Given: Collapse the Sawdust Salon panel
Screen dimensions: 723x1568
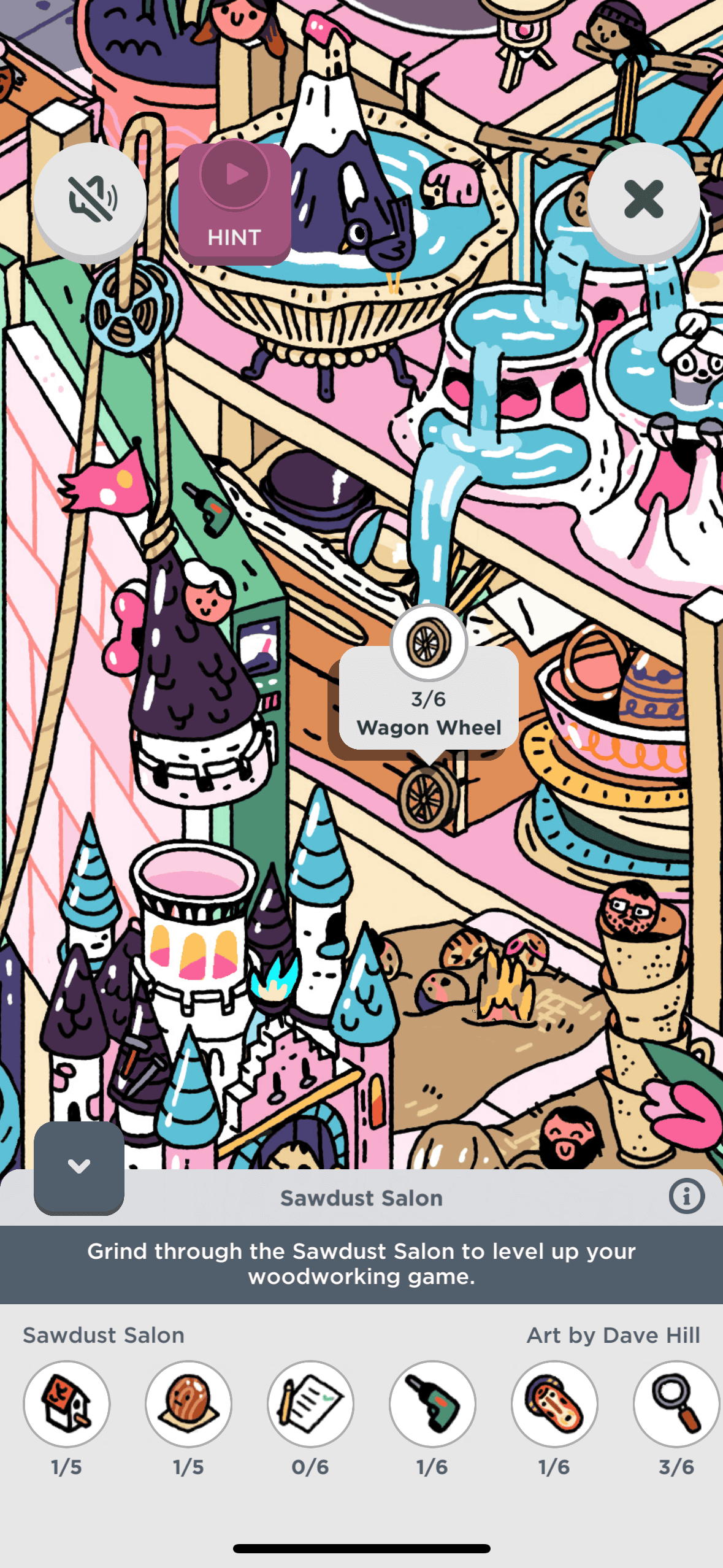Looking at the screenshot, I should coord(79,1166).
